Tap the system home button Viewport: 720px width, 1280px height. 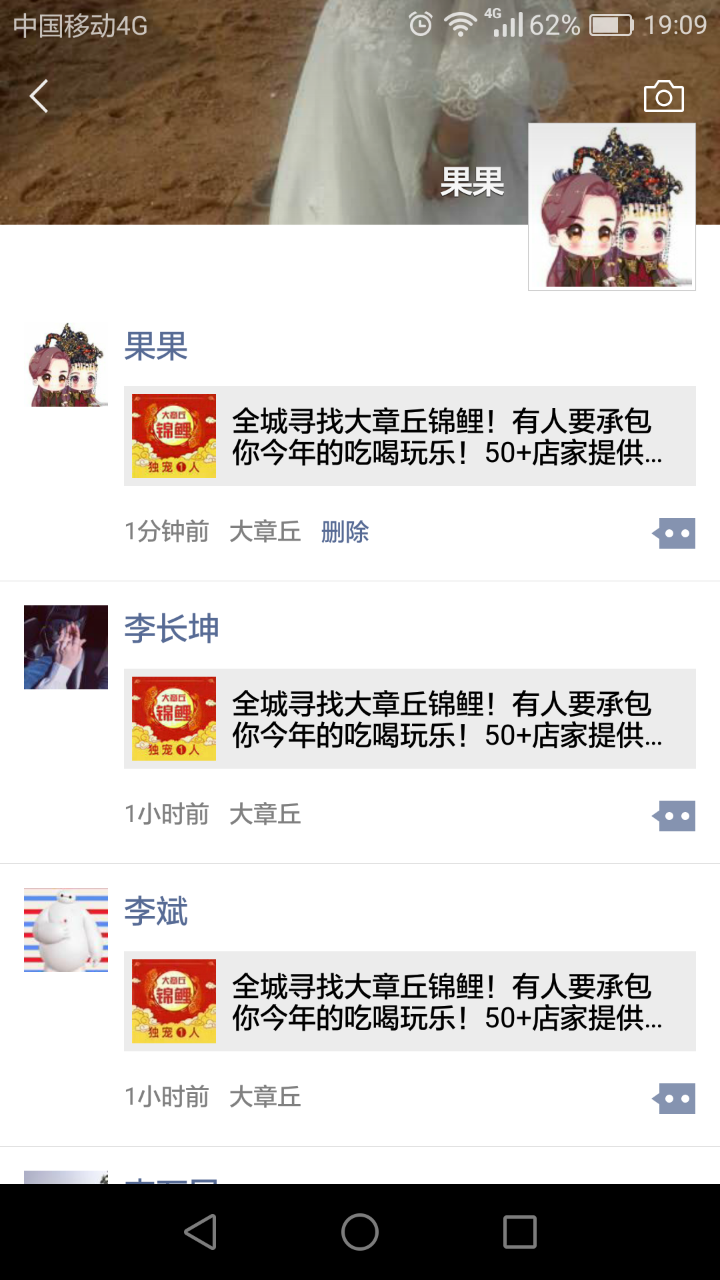[x=360, y=1232]
